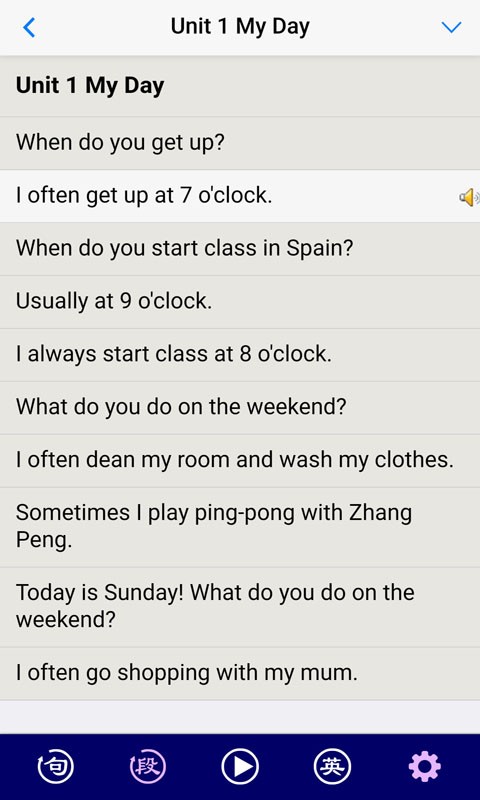Select sentence "When do you get up?"
This screenshot has width=480, height=800.
[240, 143]
